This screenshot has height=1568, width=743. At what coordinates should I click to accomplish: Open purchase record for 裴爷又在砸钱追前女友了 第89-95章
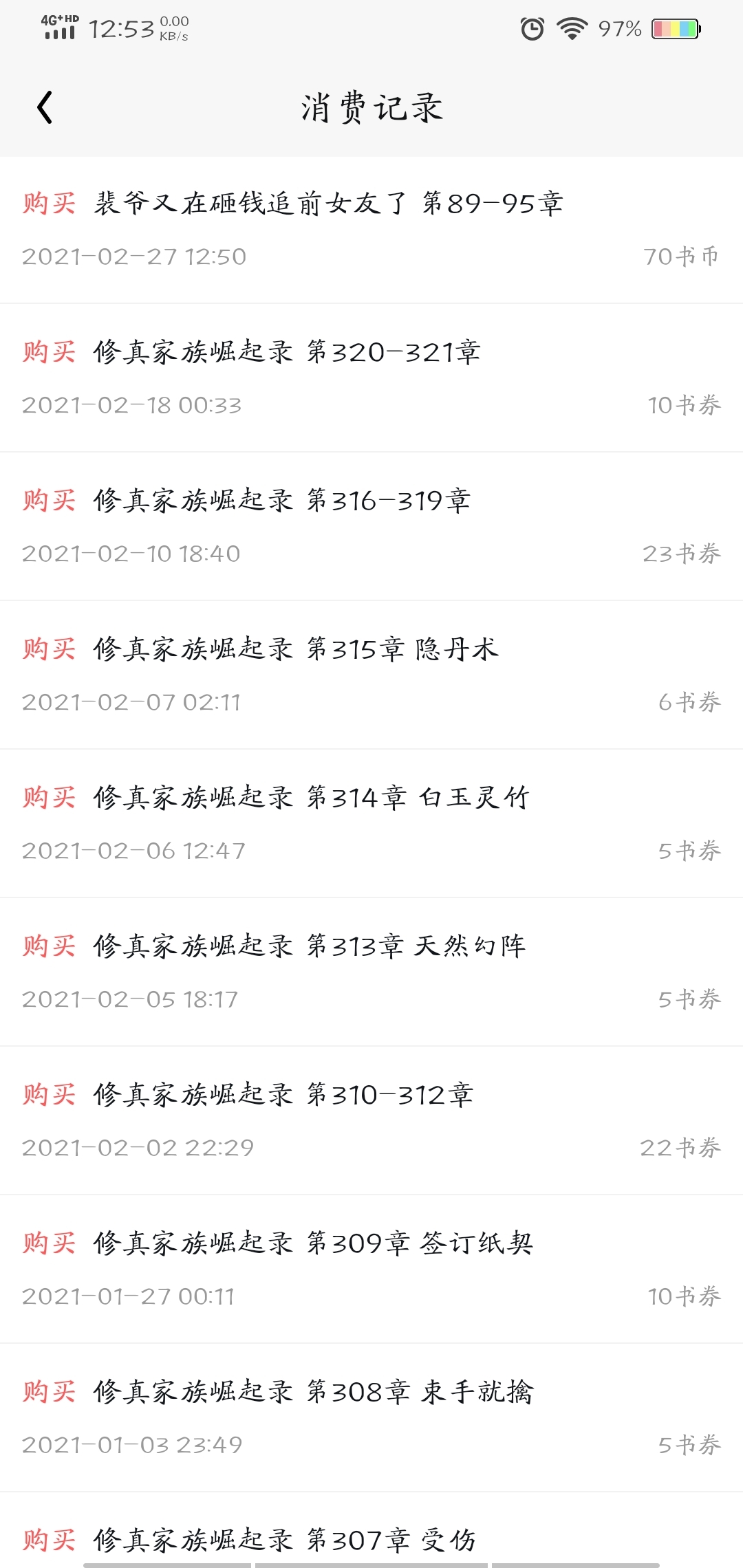click(371, 230)
